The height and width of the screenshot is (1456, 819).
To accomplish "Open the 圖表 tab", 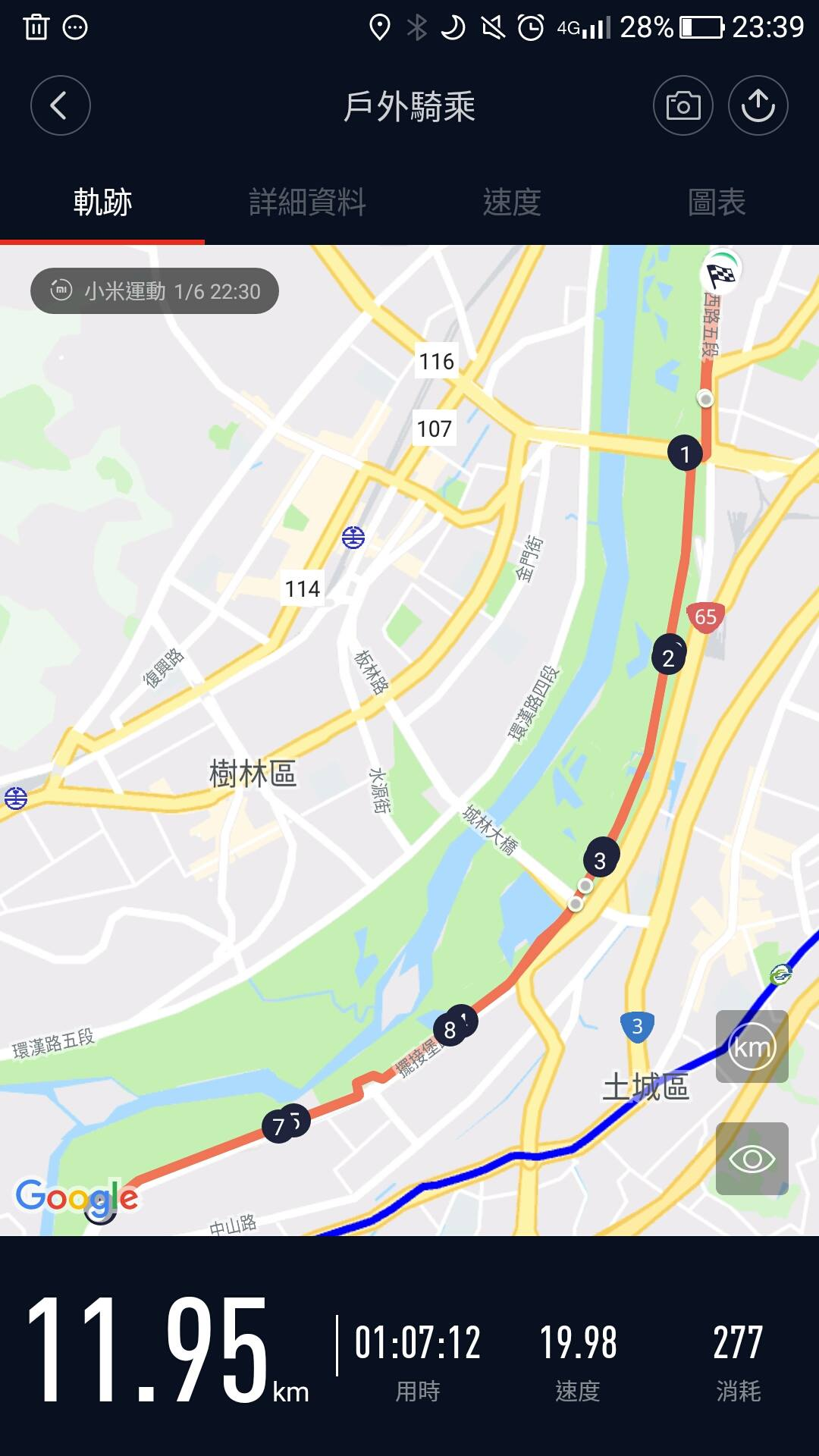I will 716,202.
